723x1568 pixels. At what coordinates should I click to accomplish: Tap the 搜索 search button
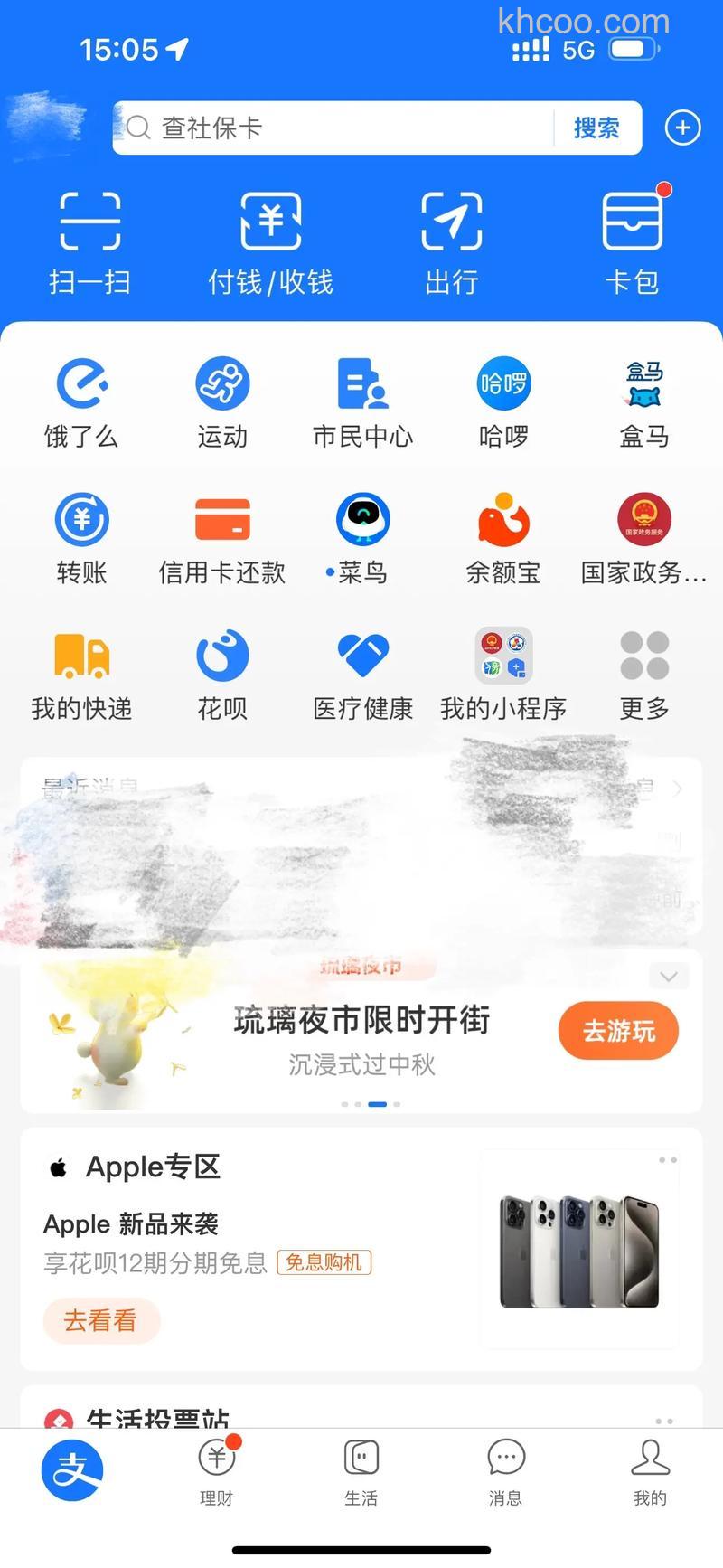pyautogui.click(x=596, y=128)
